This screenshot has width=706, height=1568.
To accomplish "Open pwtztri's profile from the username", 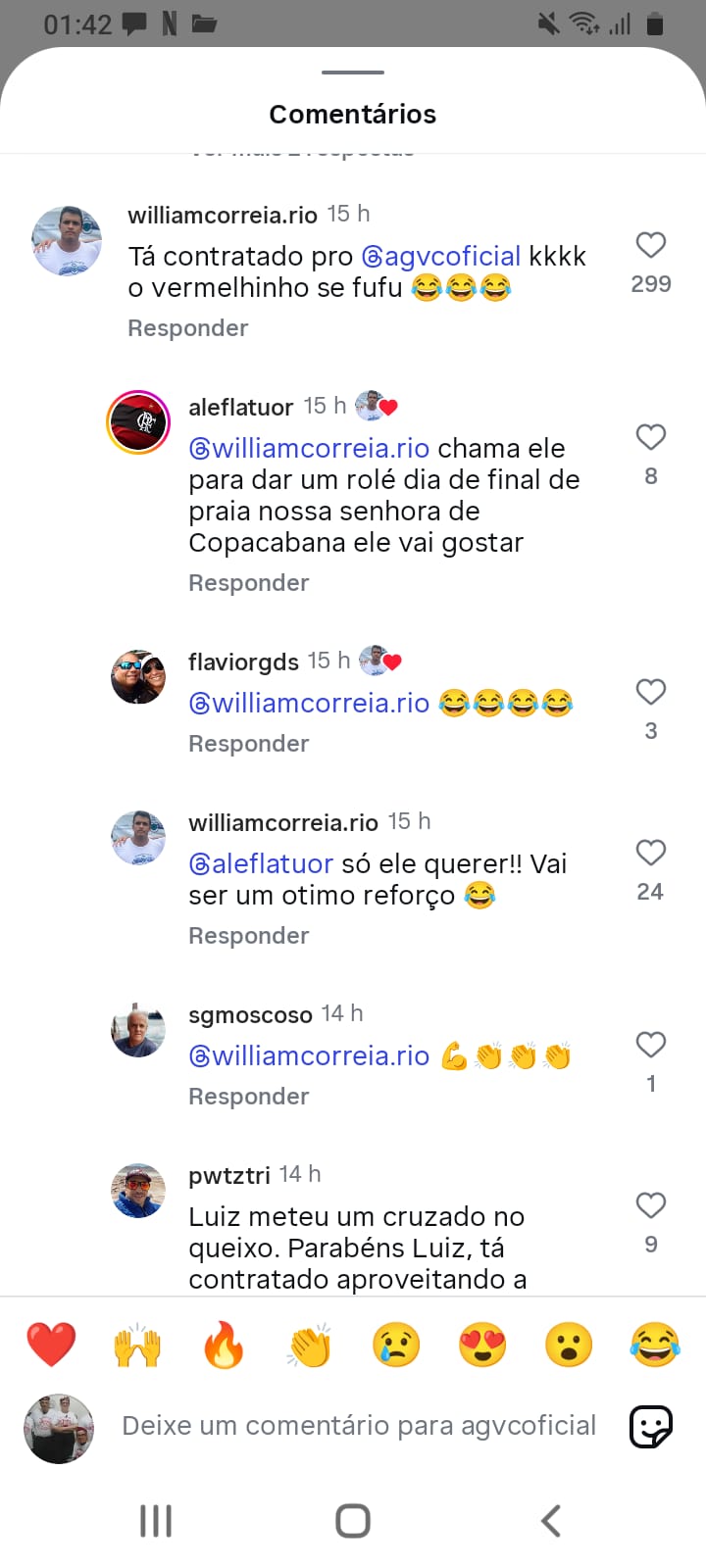I will (228, 1175).
